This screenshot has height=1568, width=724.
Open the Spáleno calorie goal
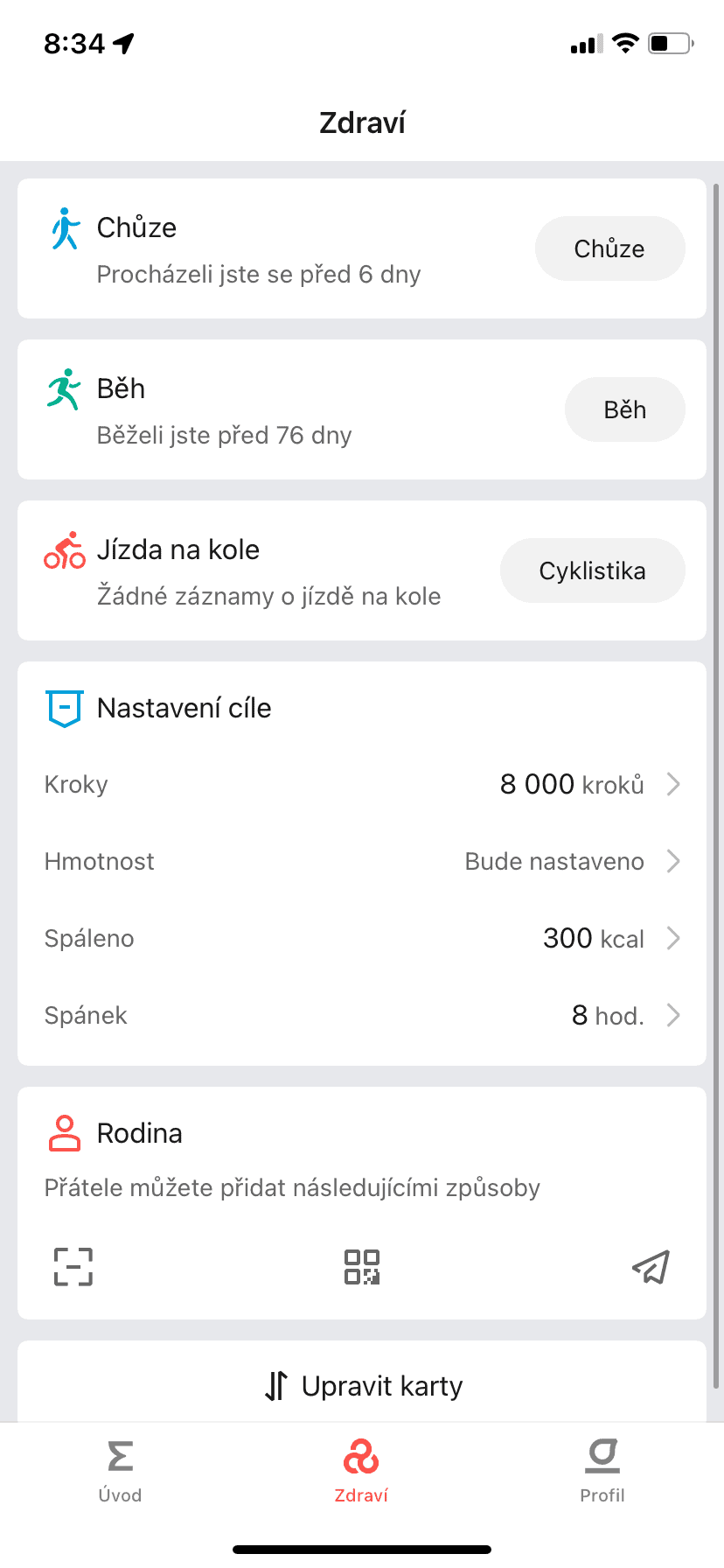362,938
